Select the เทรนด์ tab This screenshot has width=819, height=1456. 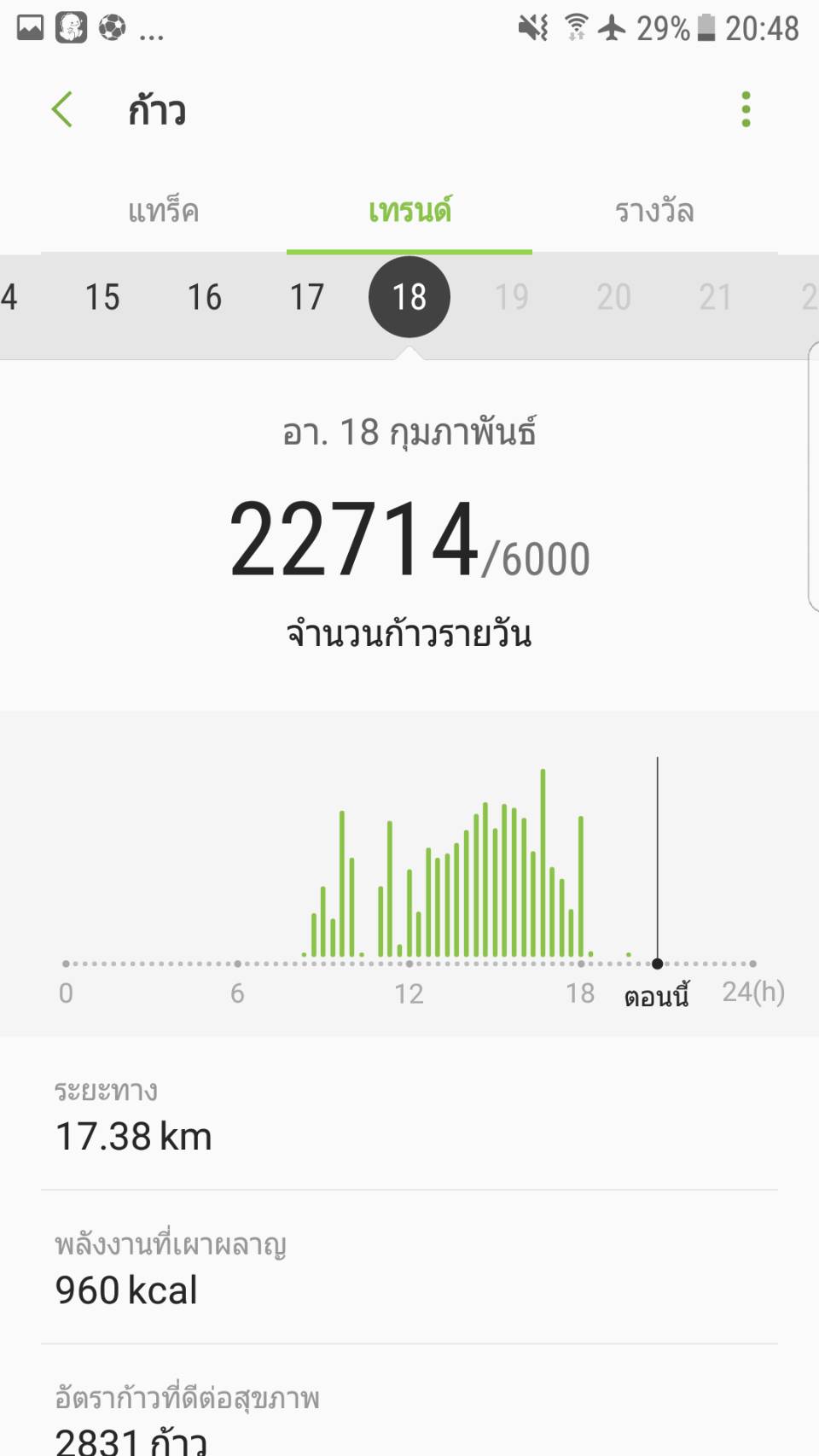pyautogui.click(x=409, y=211)
